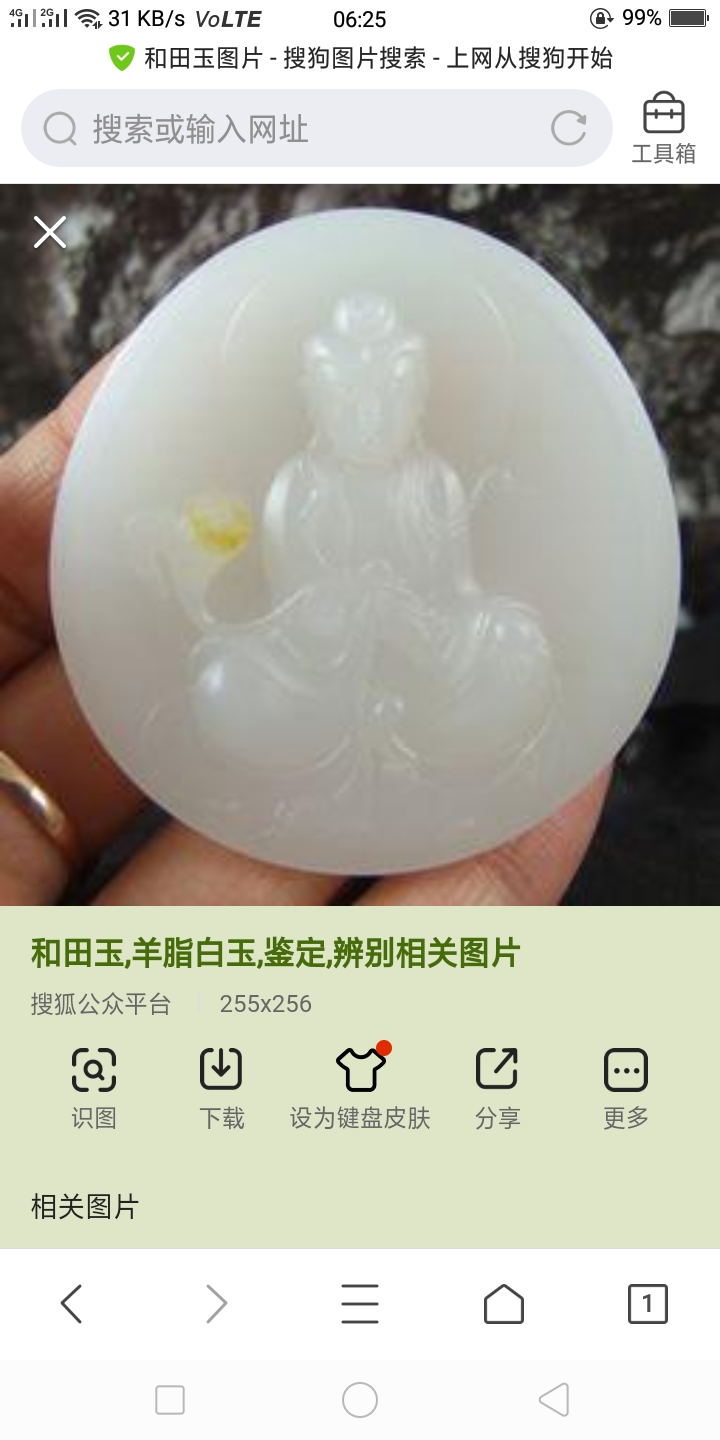Open the browser menu icon

[360, 1304]
